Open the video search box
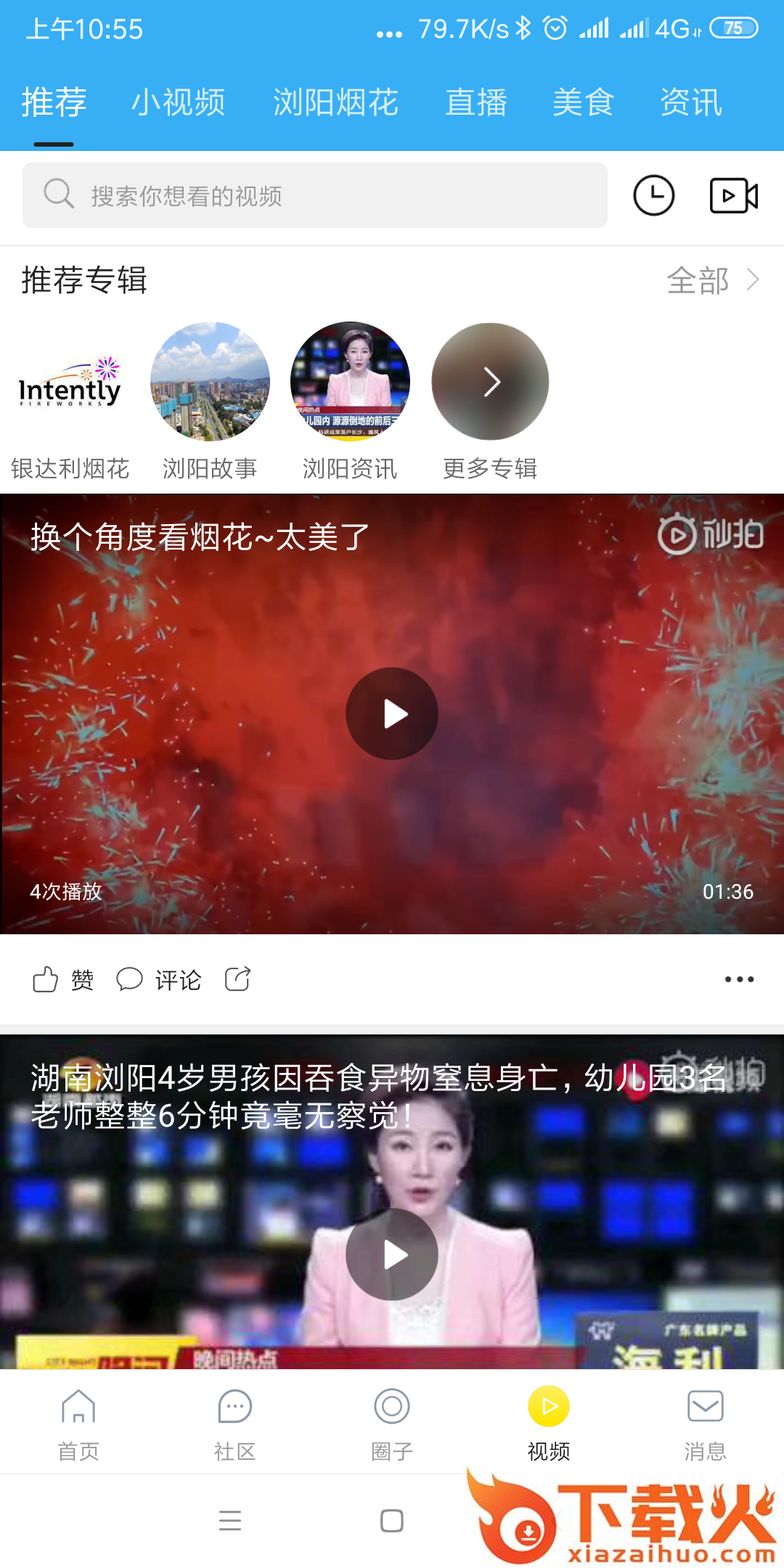The height and width of the screenshot is (1568, 784). pos(314,195)
